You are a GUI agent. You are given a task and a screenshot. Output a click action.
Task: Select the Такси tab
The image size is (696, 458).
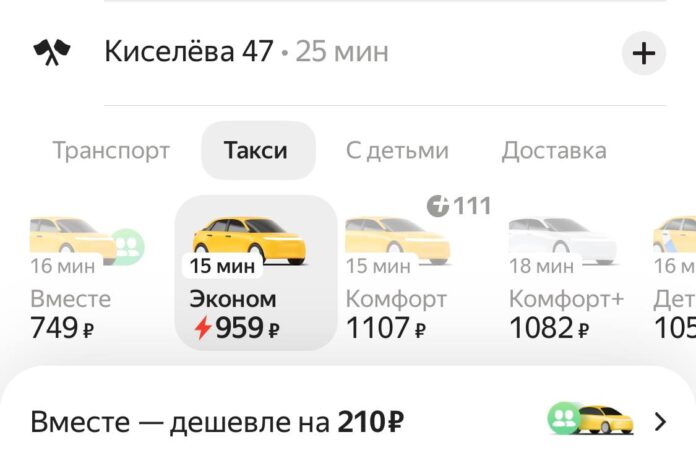256,151
